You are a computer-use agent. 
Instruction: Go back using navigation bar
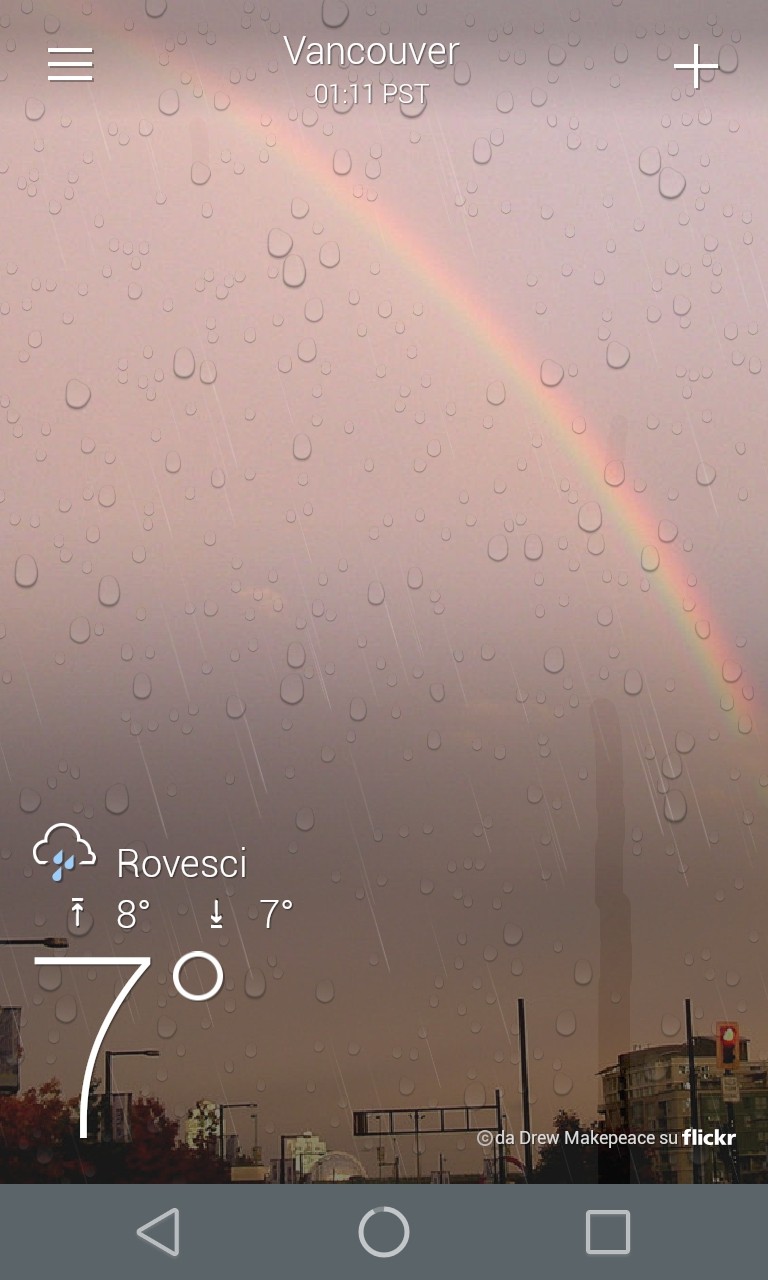pyautogui.click(x=158, y=1232)
